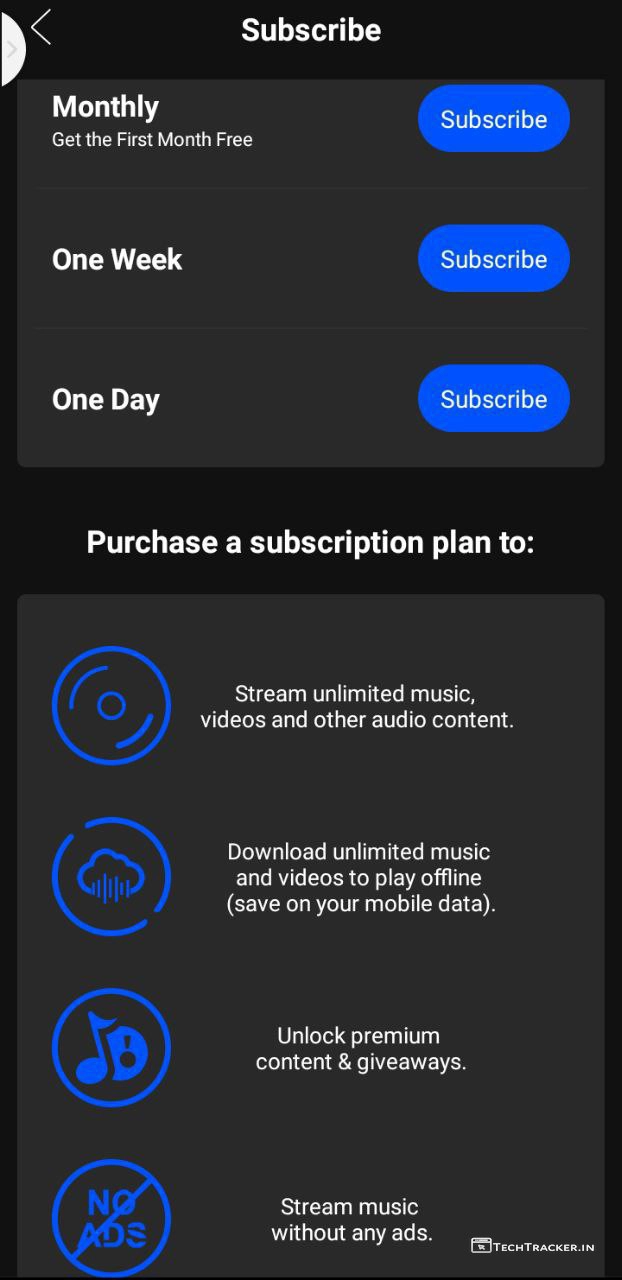
Task: Choose the One Day subscription
Action: 493,399
